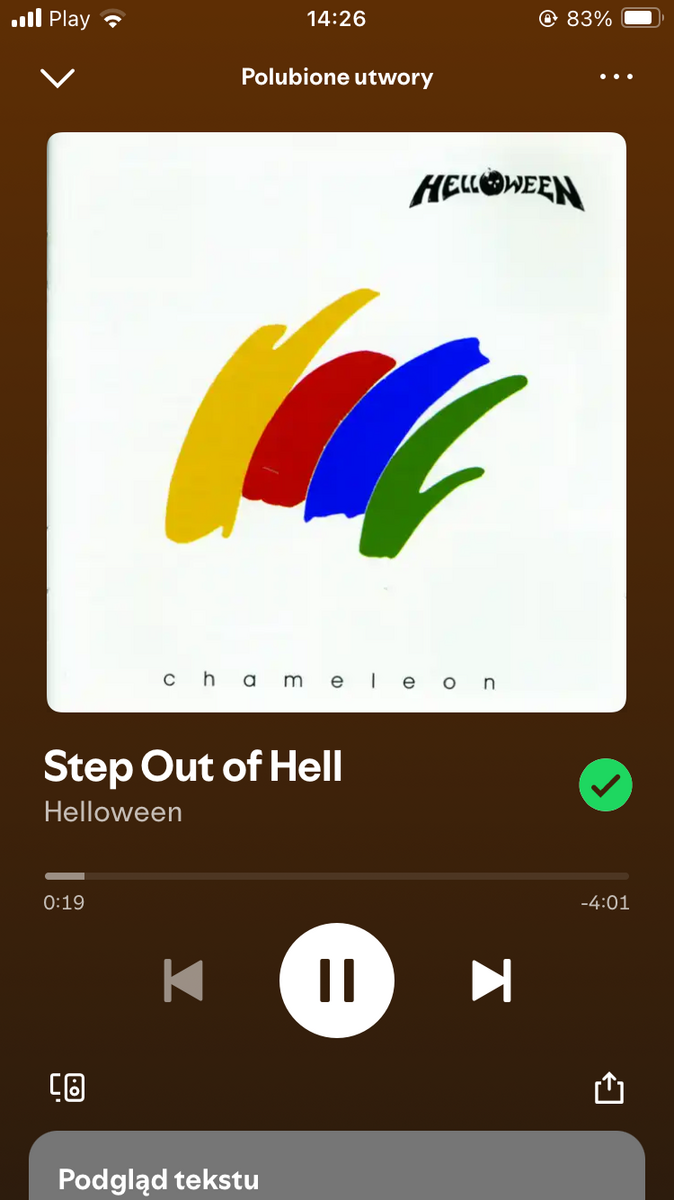Open the three-dot overflow menu

(616, 77)
